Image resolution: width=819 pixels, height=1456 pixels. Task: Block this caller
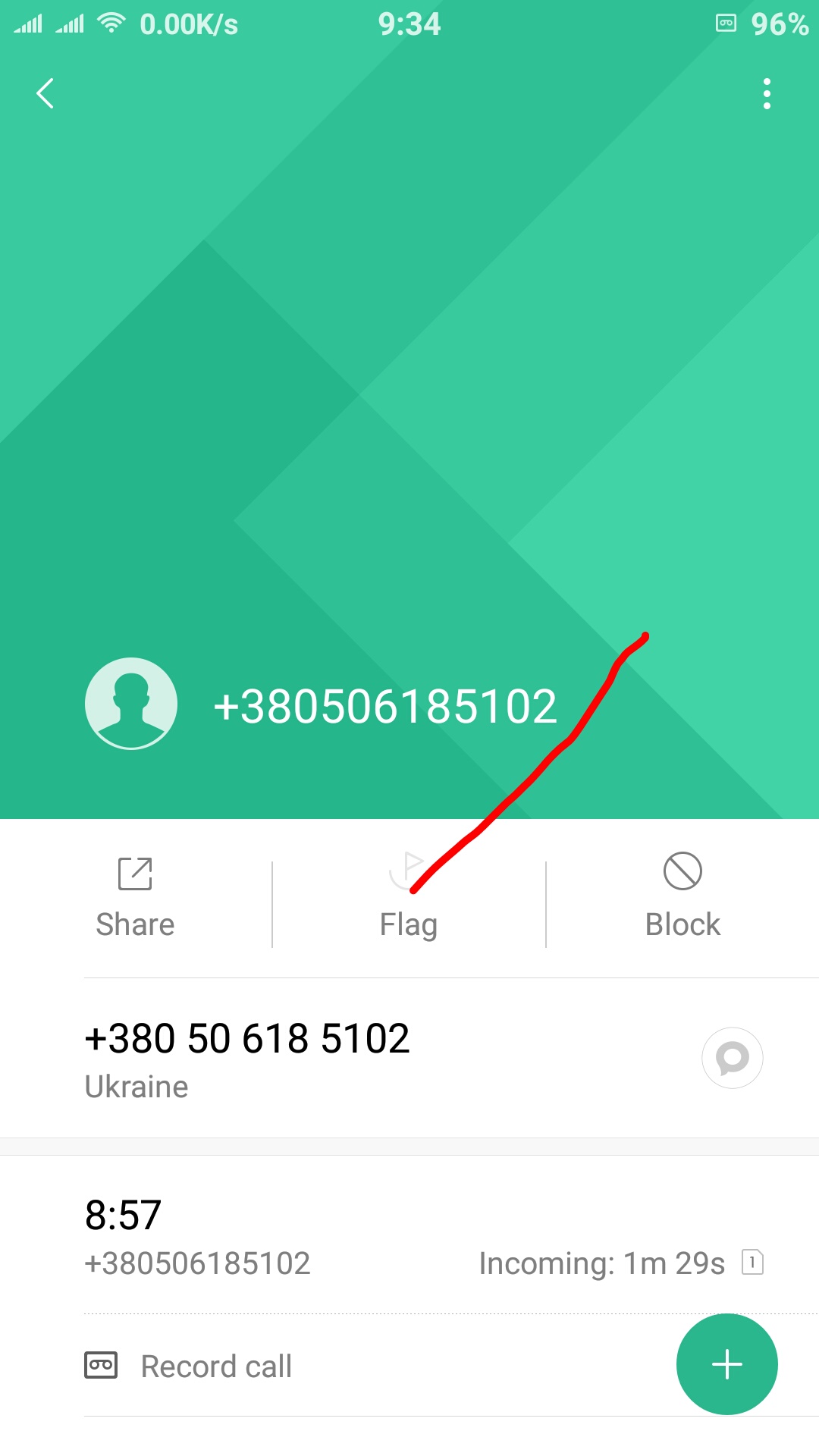682,900
